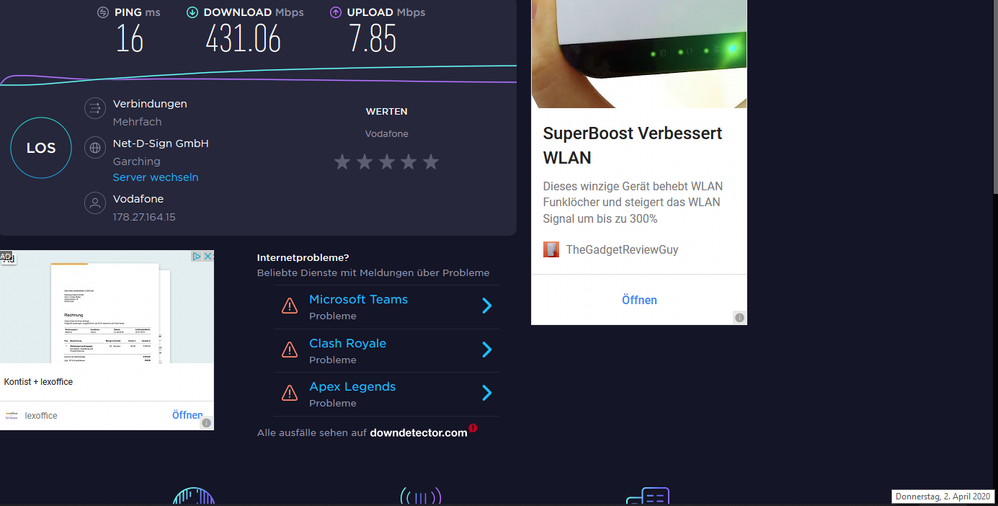Open the downdetector.com link
The image size is (998, 506).
pos(418,433)
